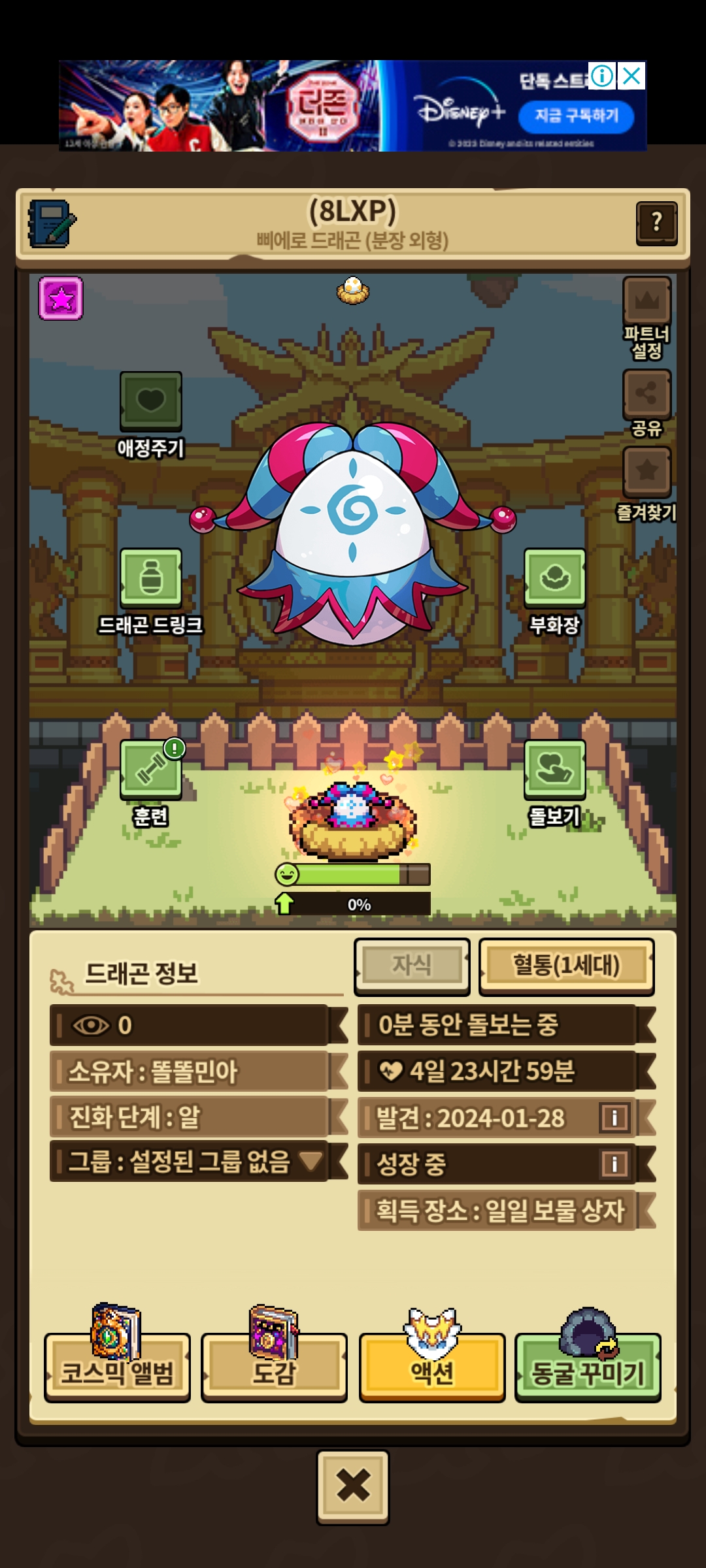The image size is (706, 1568).
Task: Open the question mark help button
Action: point(656,223)
